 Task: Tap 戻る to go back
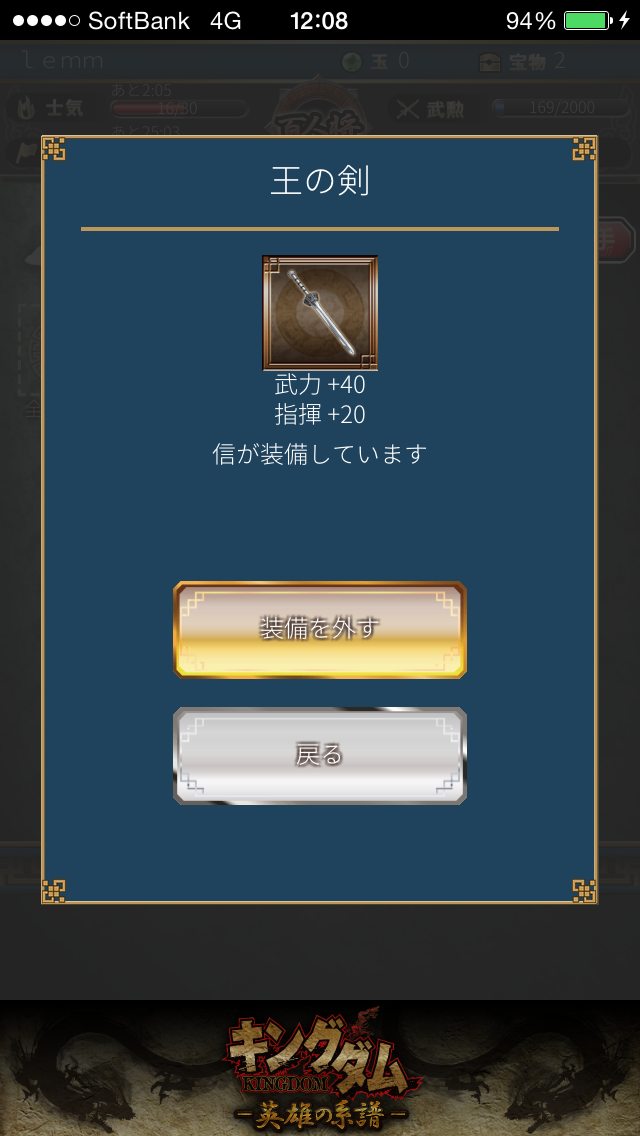click(x=320, y=756)
